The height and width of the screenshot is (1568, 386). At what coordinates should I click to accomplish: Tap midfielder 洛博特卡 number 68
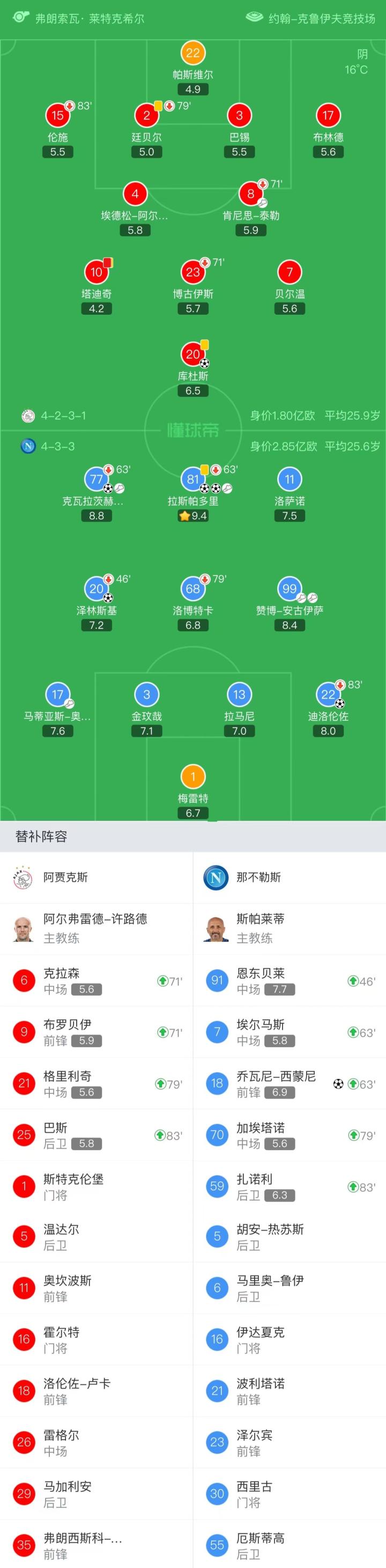point(192,589)
